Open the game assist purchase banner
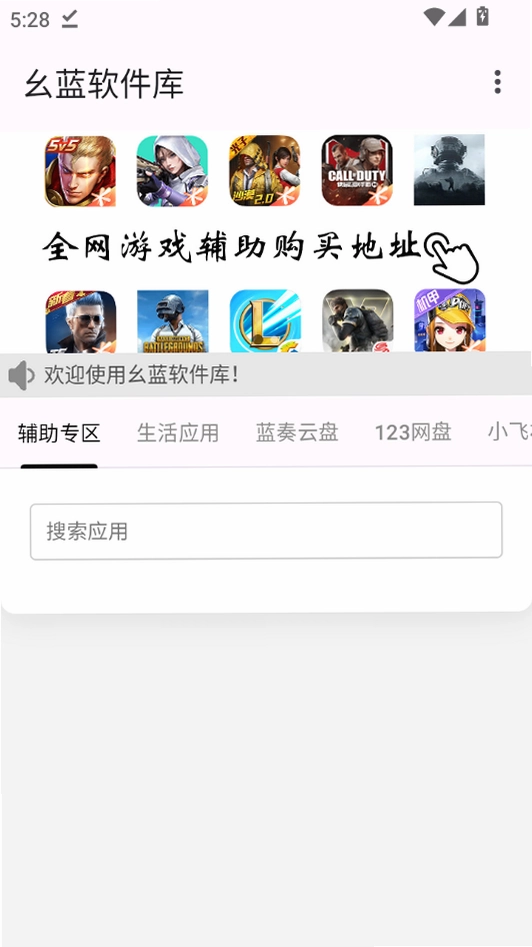This screenshot has width=532, height=947. (x=266, y=242)
